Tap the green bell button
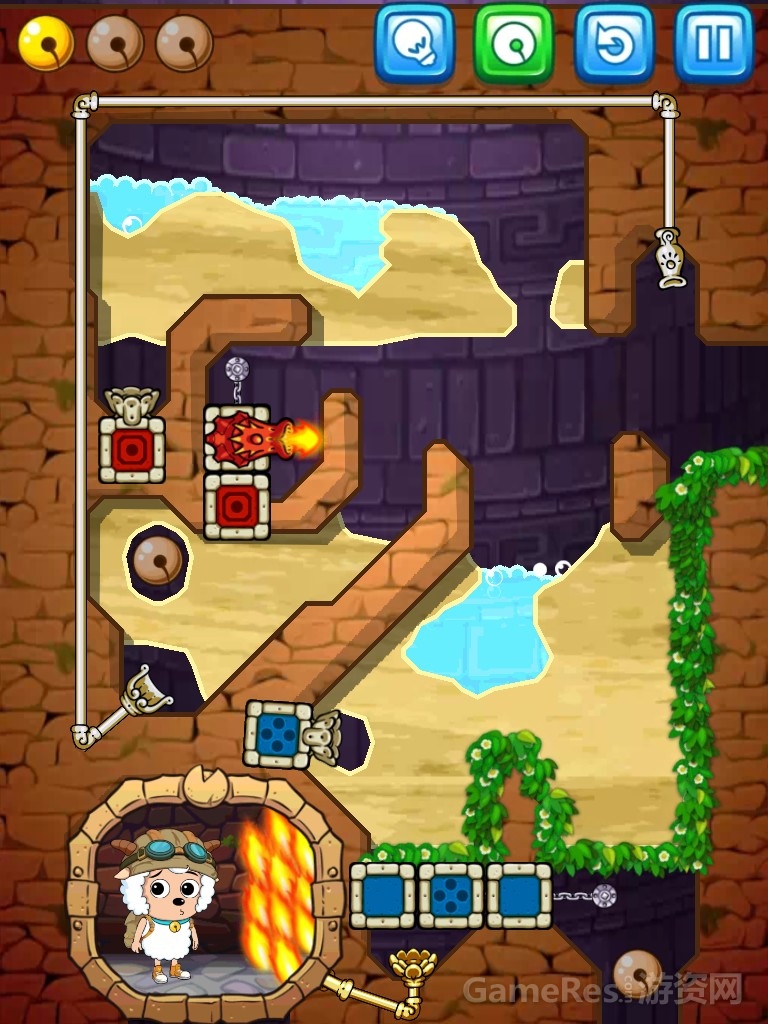Viewport: 768px width, 1024px height. click(x=514, y=43)
